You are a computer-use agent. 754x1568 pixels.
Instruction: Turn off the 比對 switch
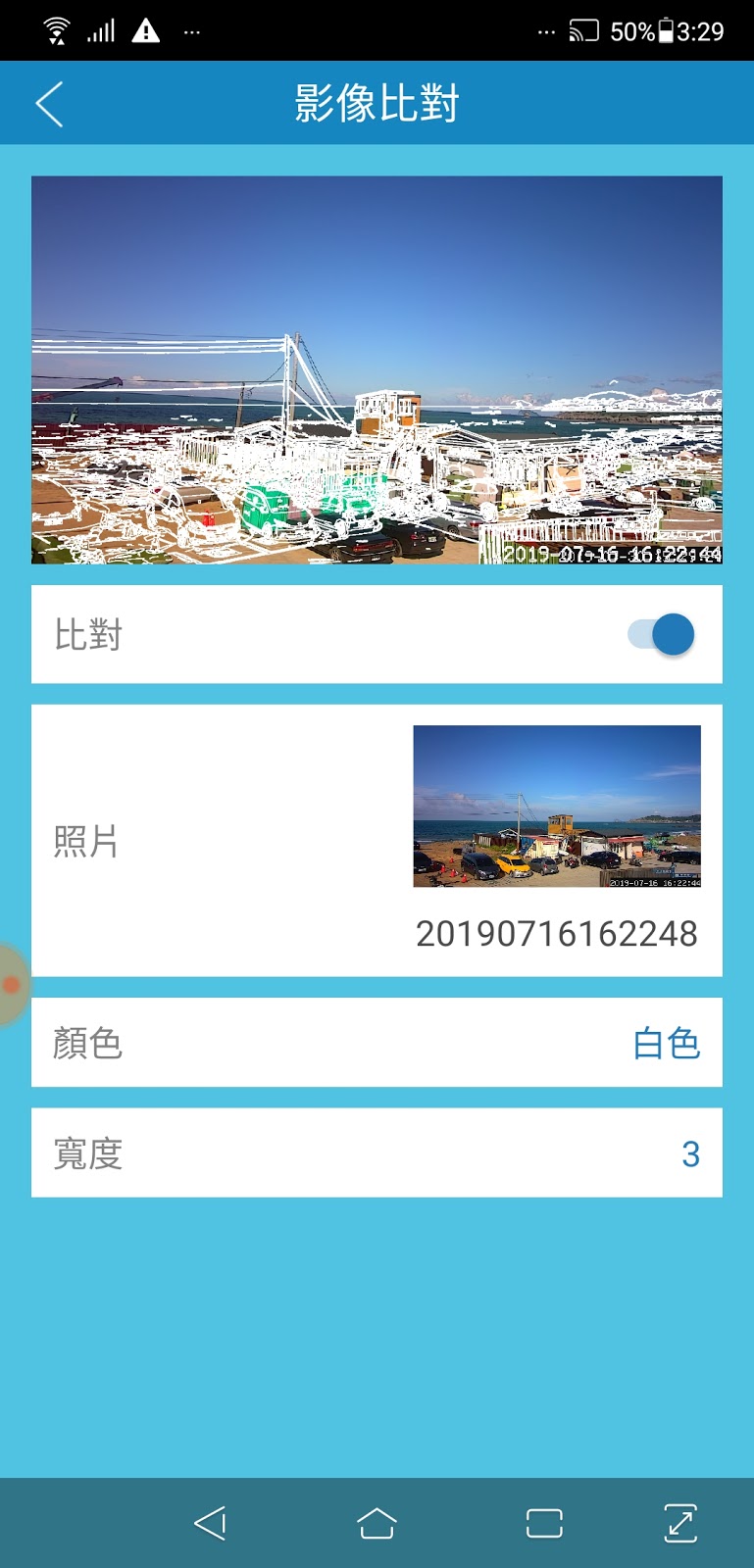(x=661, y=634)
